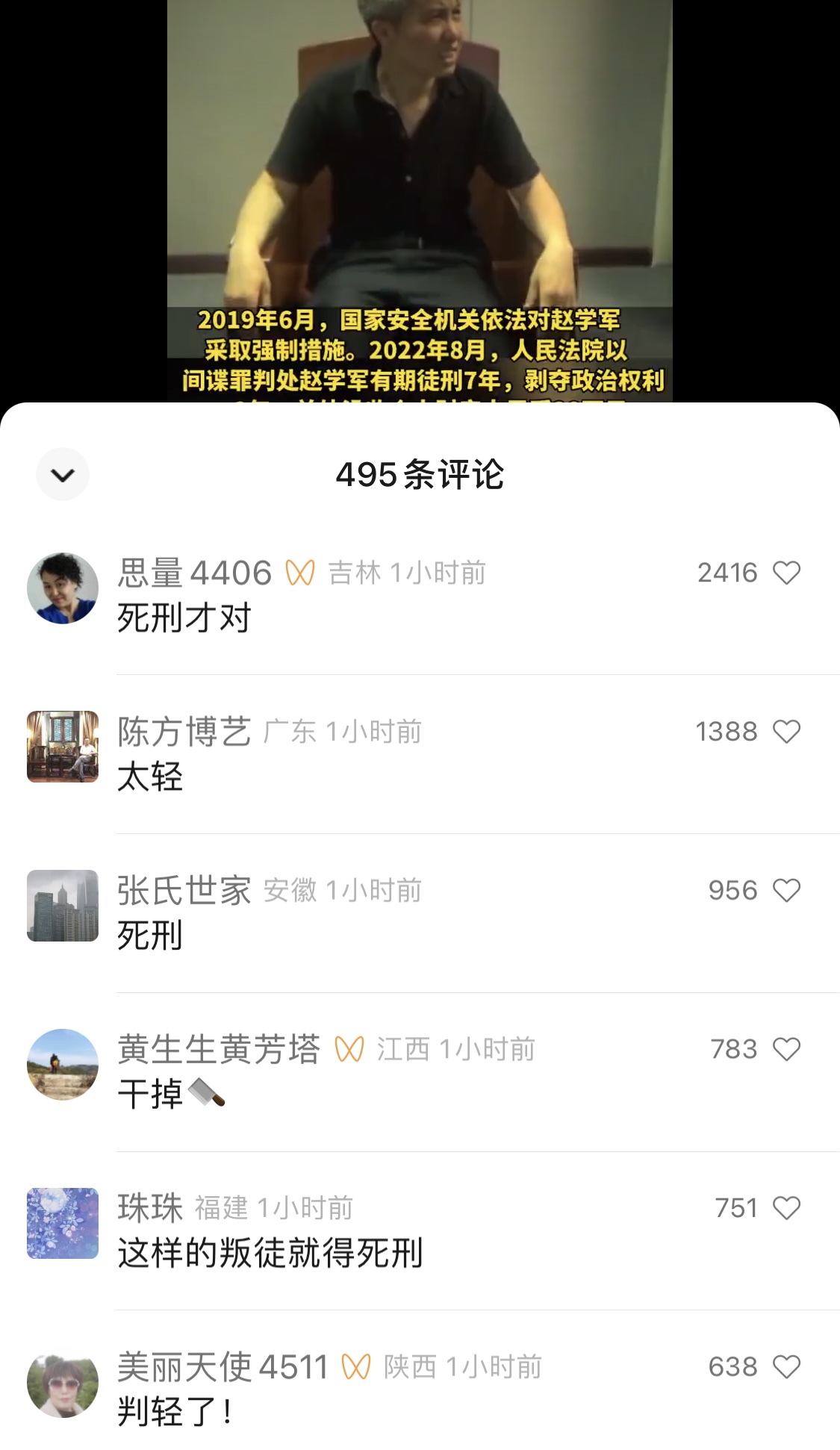Open 珠珠's profile avatar
The height and width of the screenshot is (1450, 840).
[63, 1224]
